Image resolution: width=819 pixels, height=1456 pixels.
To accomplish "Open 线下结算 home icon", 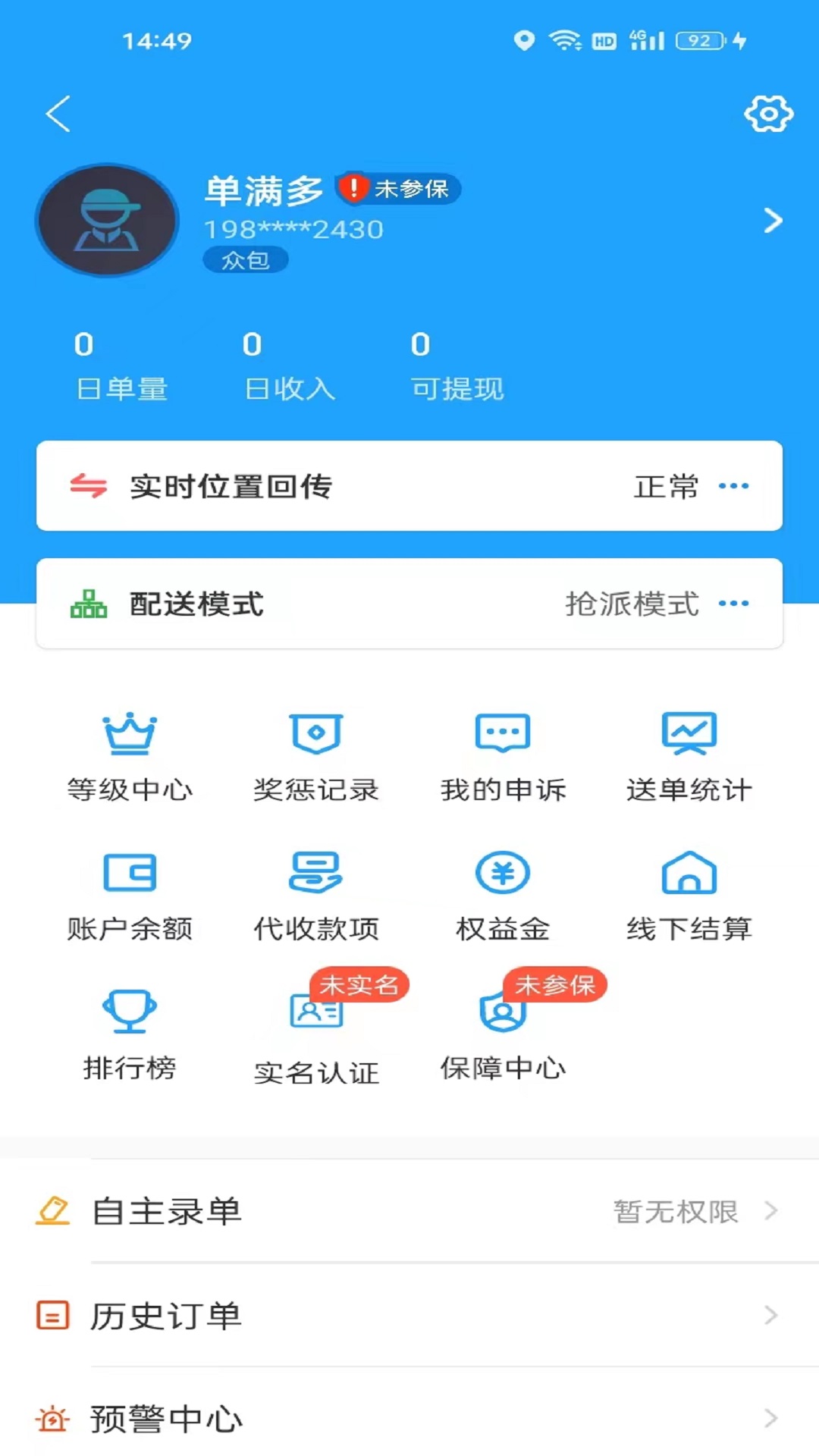I will 689,872.
